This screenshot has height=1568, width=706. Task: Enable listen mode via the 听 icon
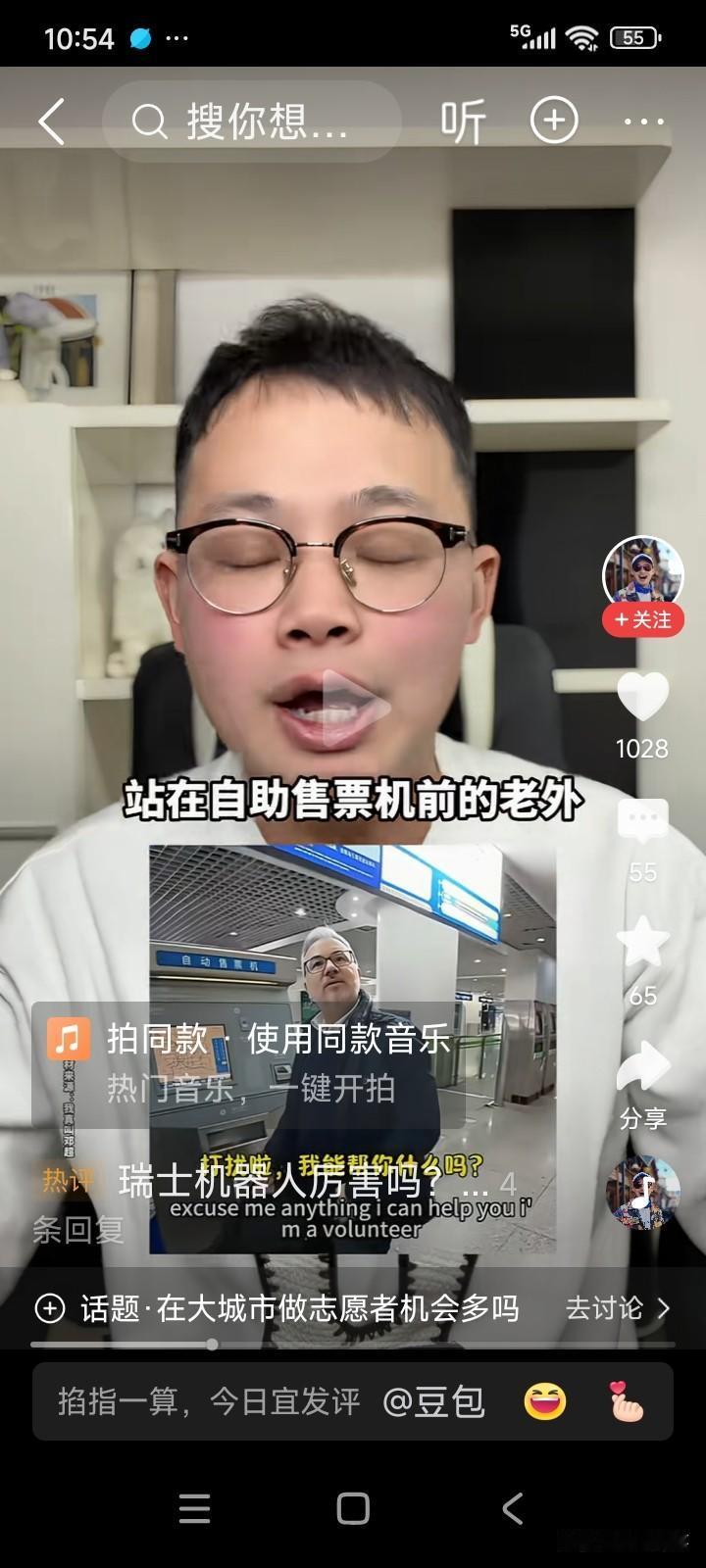click(465, 118)
